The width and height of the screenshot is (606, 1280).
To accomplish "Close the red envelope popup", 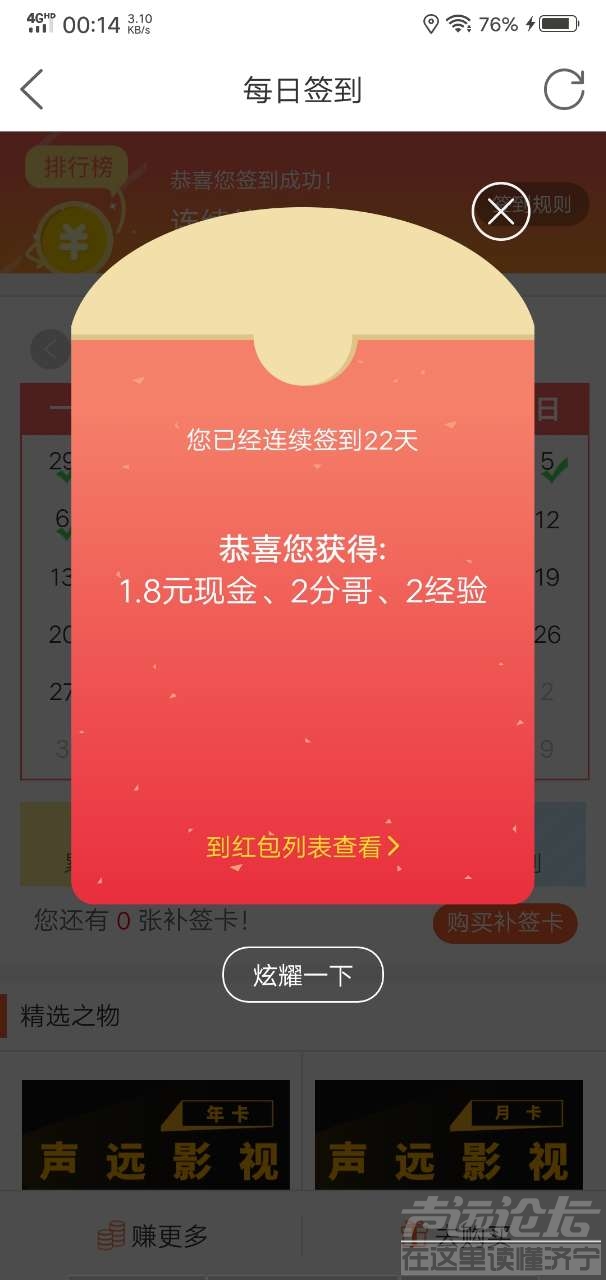I will pos(500,211).
